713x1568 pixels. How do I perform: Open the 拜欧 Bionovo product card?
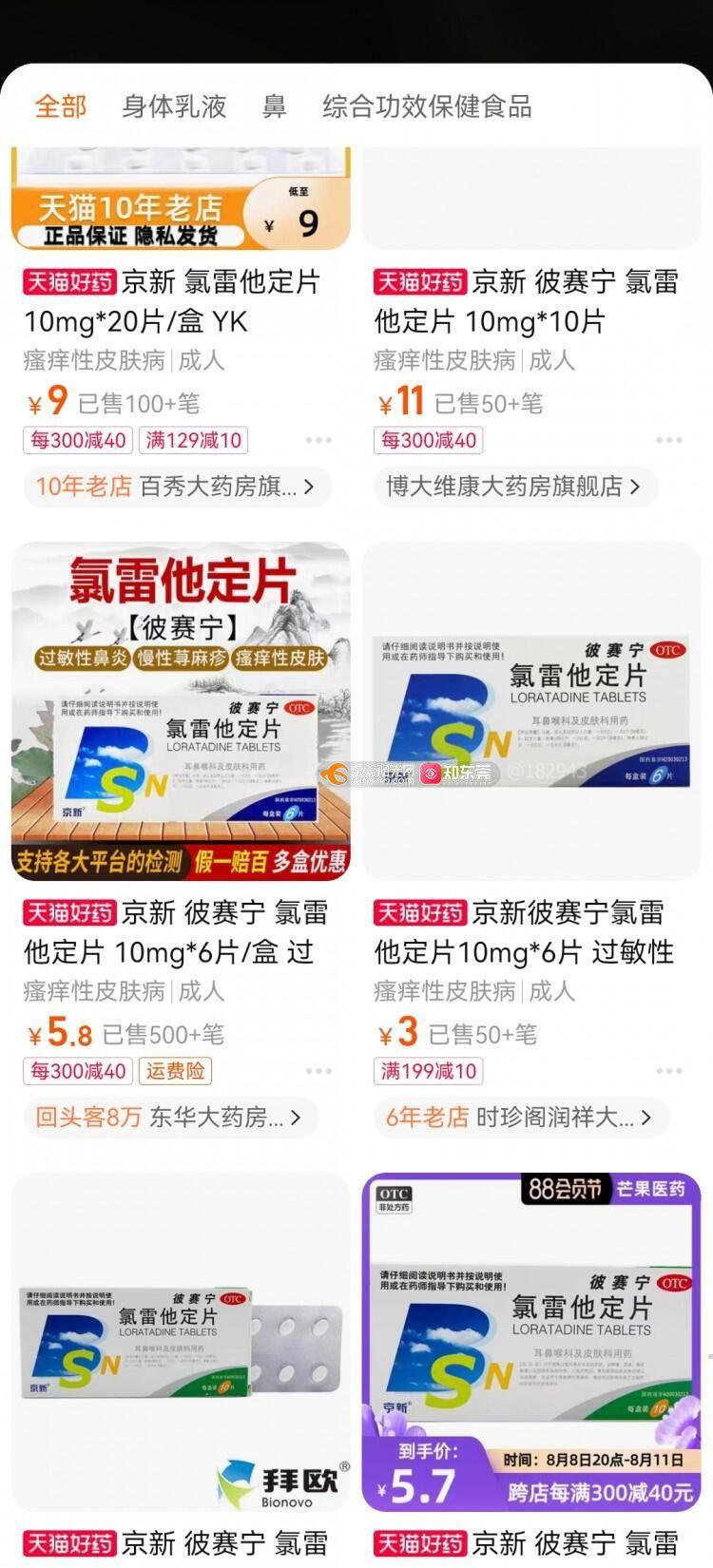[x=181, y=1342]
